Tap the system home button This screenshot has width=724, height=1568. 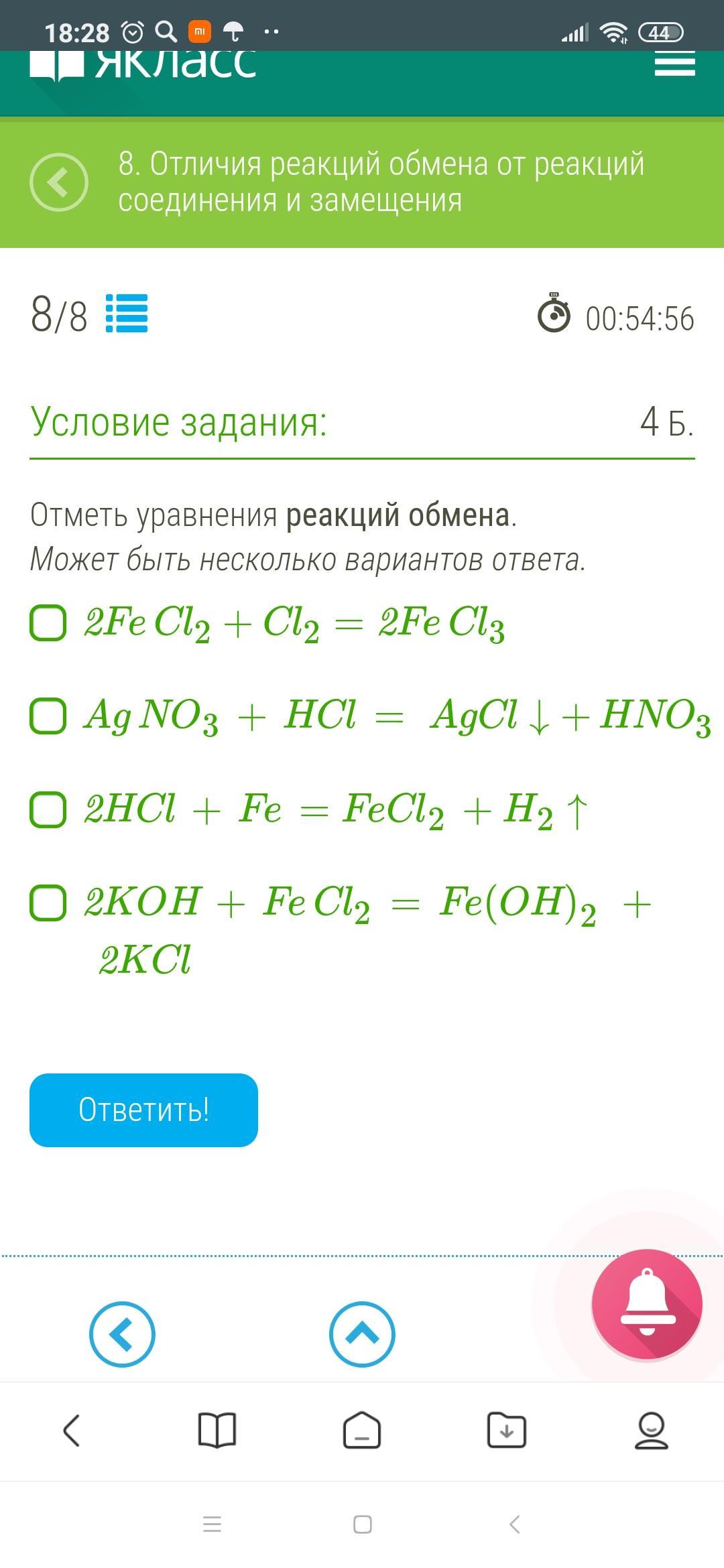click(x=362, y=1524)
